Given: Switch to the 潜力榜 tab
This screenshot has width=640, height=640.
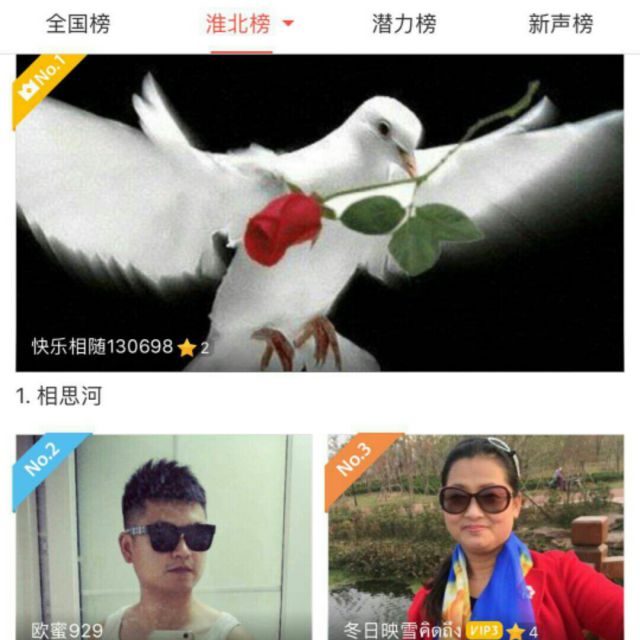Looking at the screenshot, I should pos(404,25).
